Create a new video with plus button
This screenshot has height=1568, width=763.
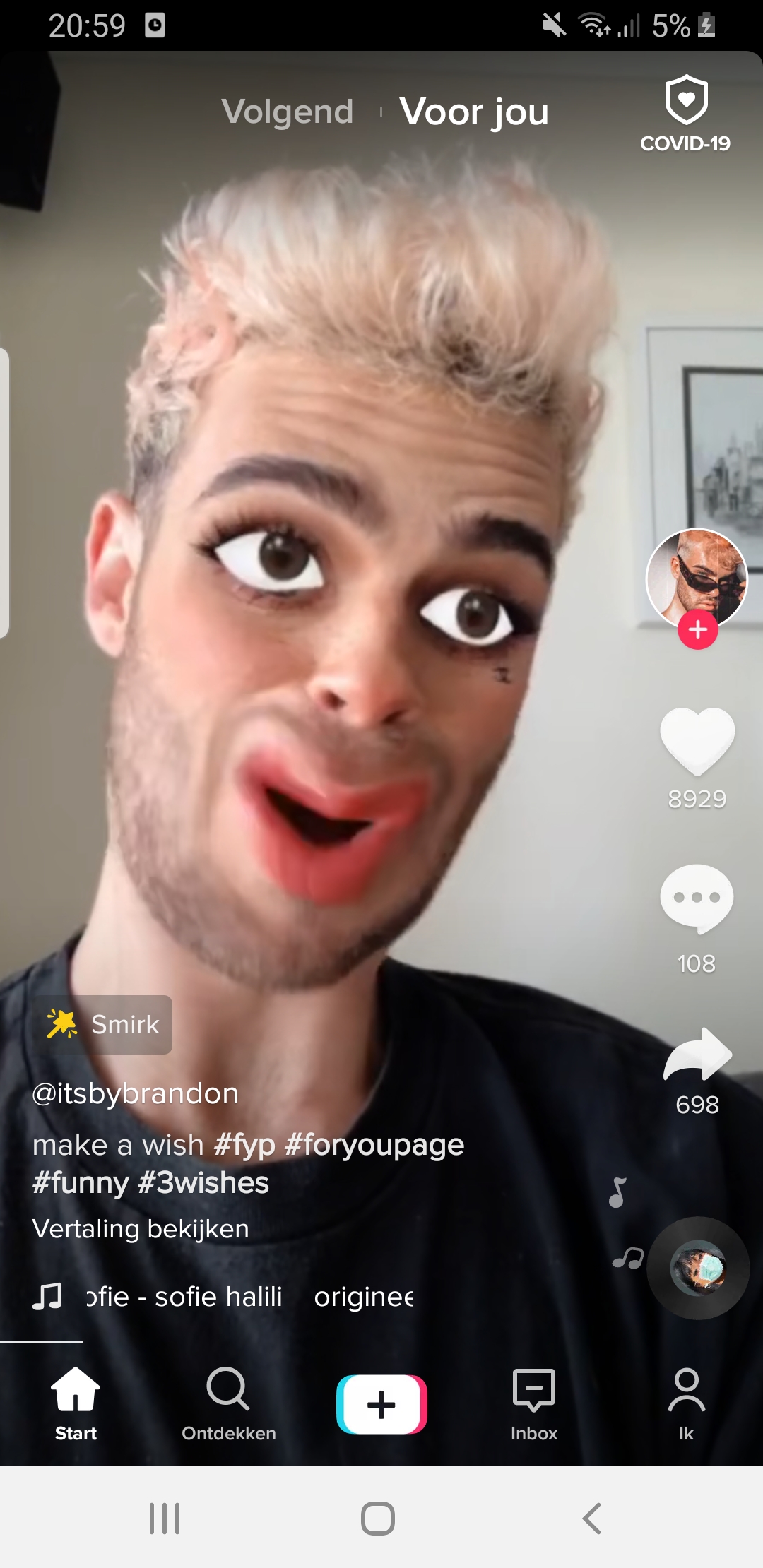381,1404
